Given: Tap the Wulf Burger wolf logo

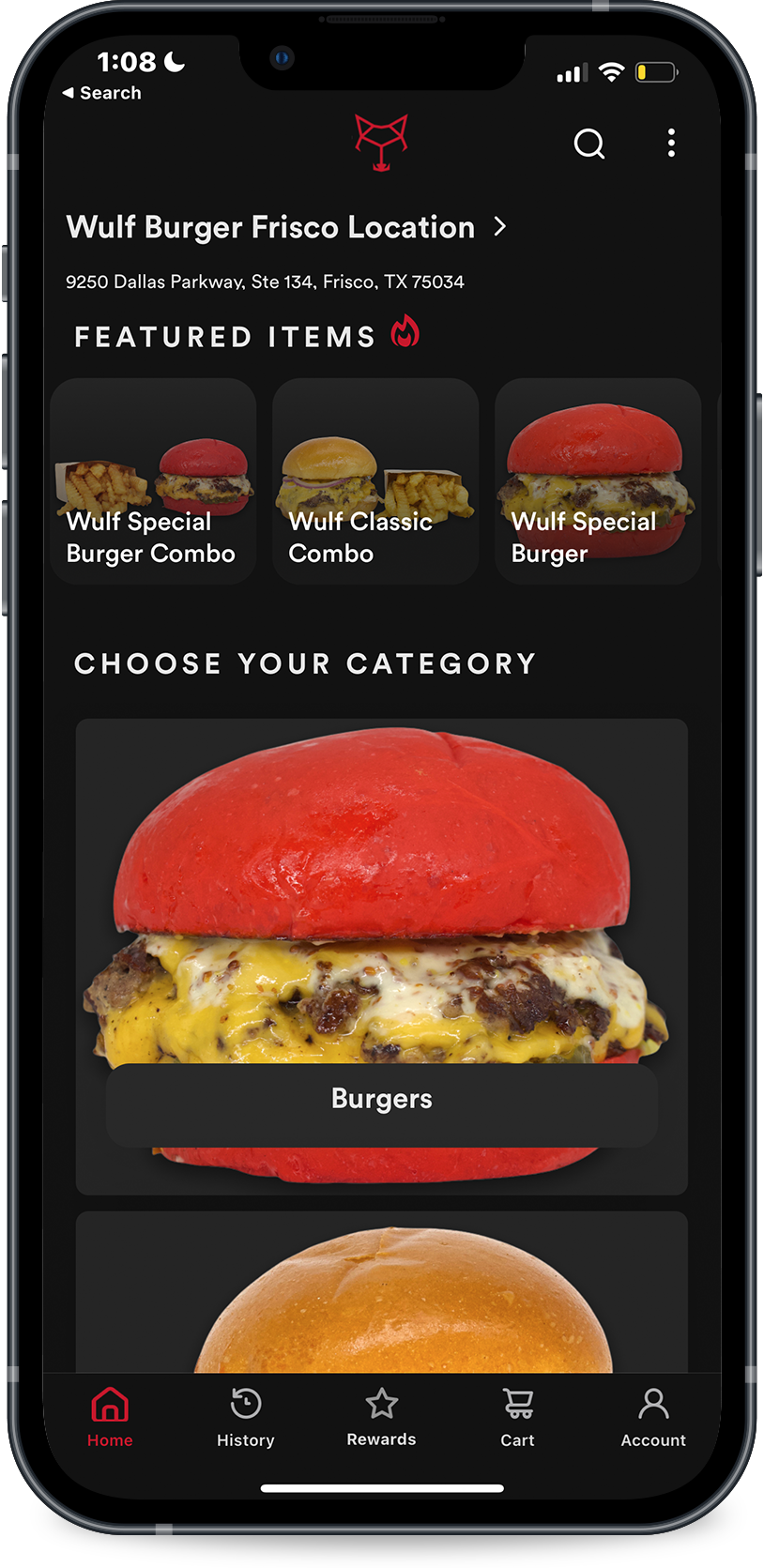Looking at the screenshot, I should click(382, 141).
